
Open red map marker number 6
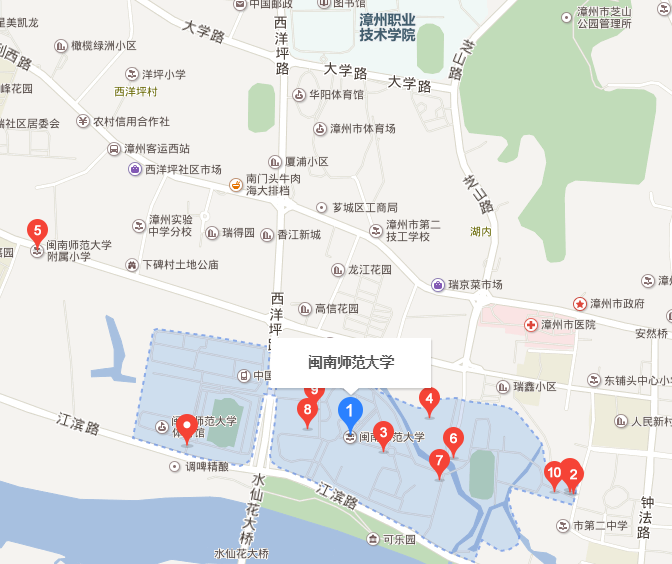click(452, 439)
